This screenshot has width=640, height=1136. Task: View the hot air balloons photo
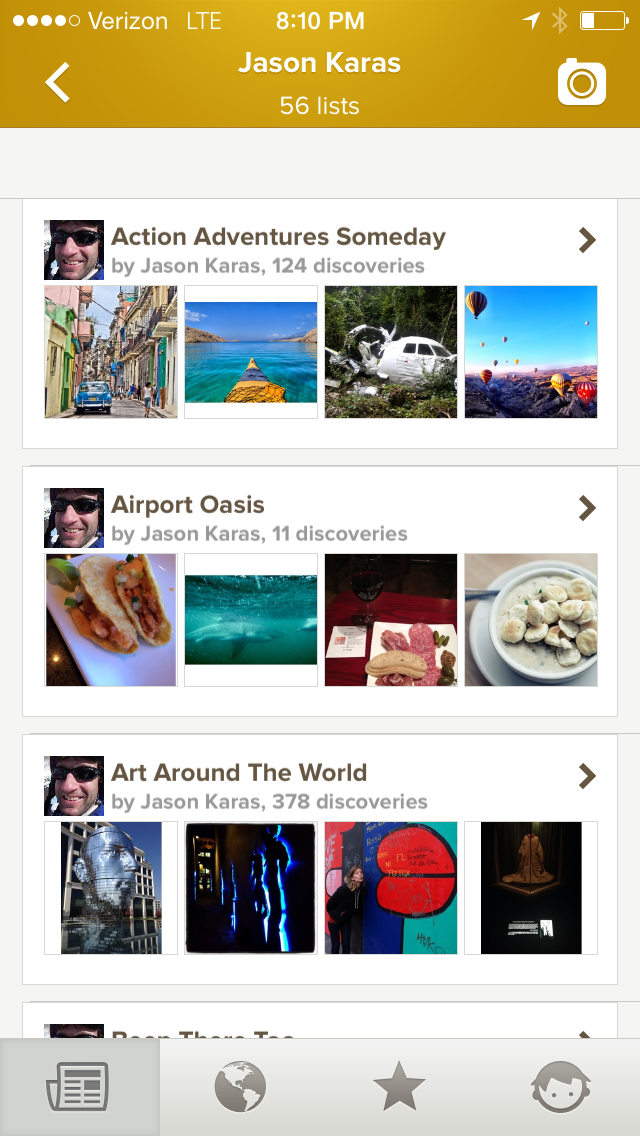pyautogui.click(x=531, y=352)
